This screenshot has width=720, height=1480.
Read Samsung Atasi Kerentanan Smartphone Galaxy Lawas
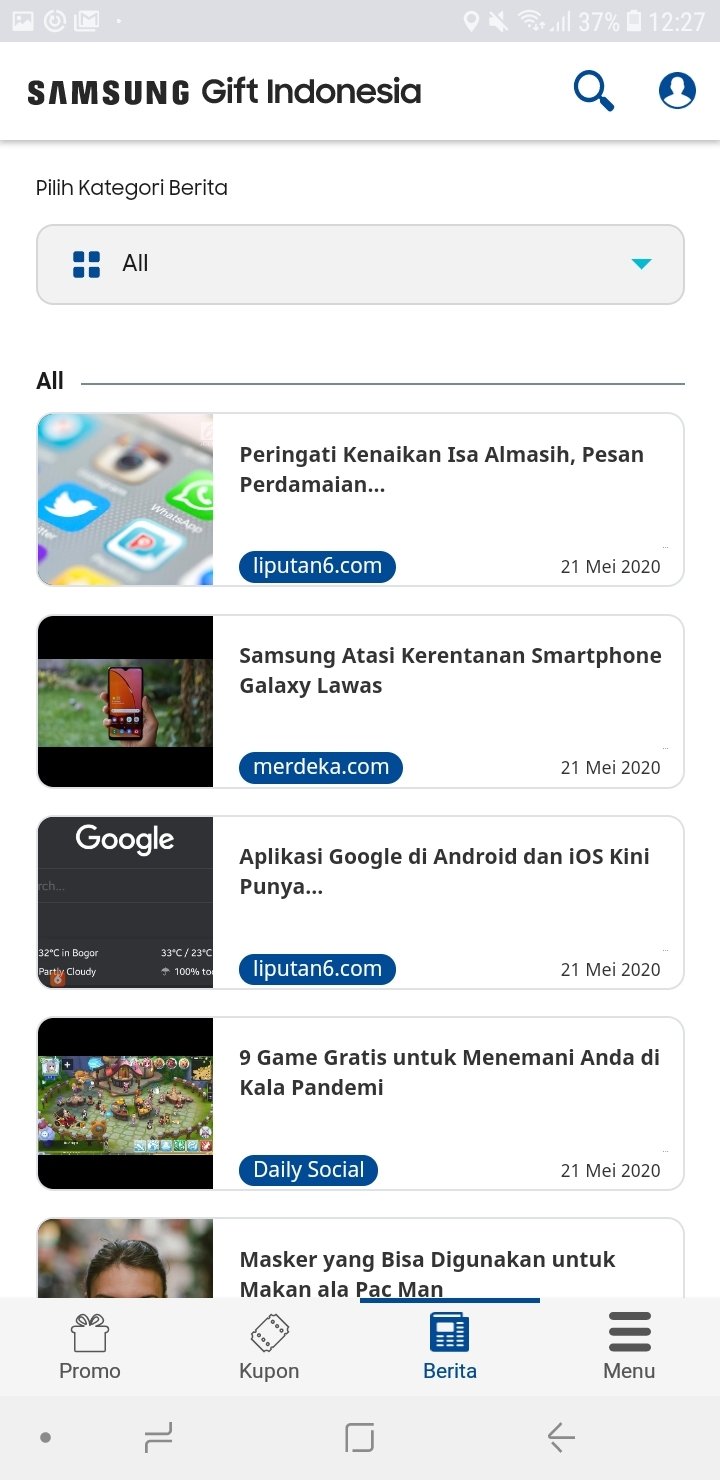click(450, 671)
